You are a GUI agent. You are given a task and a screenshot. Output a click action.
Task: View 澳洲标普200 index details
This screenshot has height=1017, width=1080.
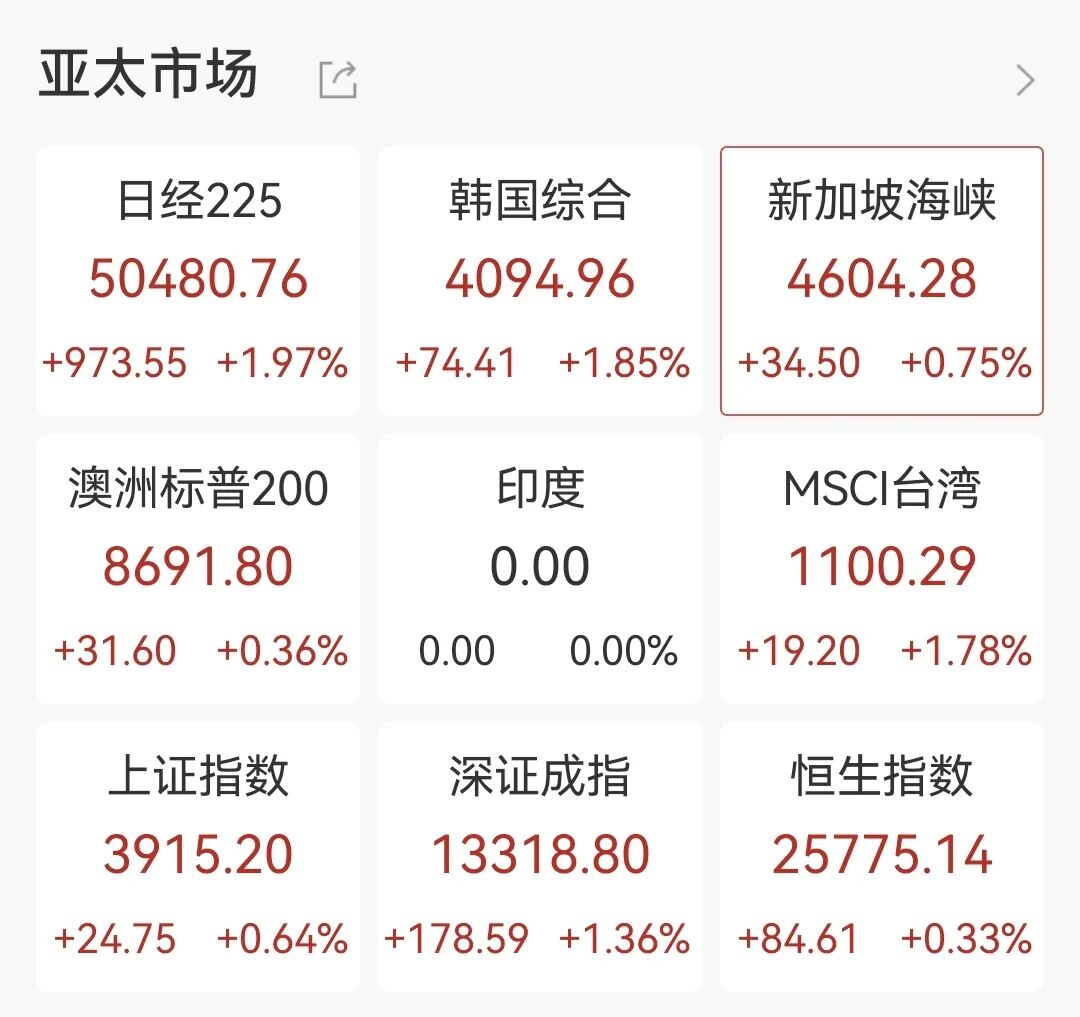pos(198,568)
